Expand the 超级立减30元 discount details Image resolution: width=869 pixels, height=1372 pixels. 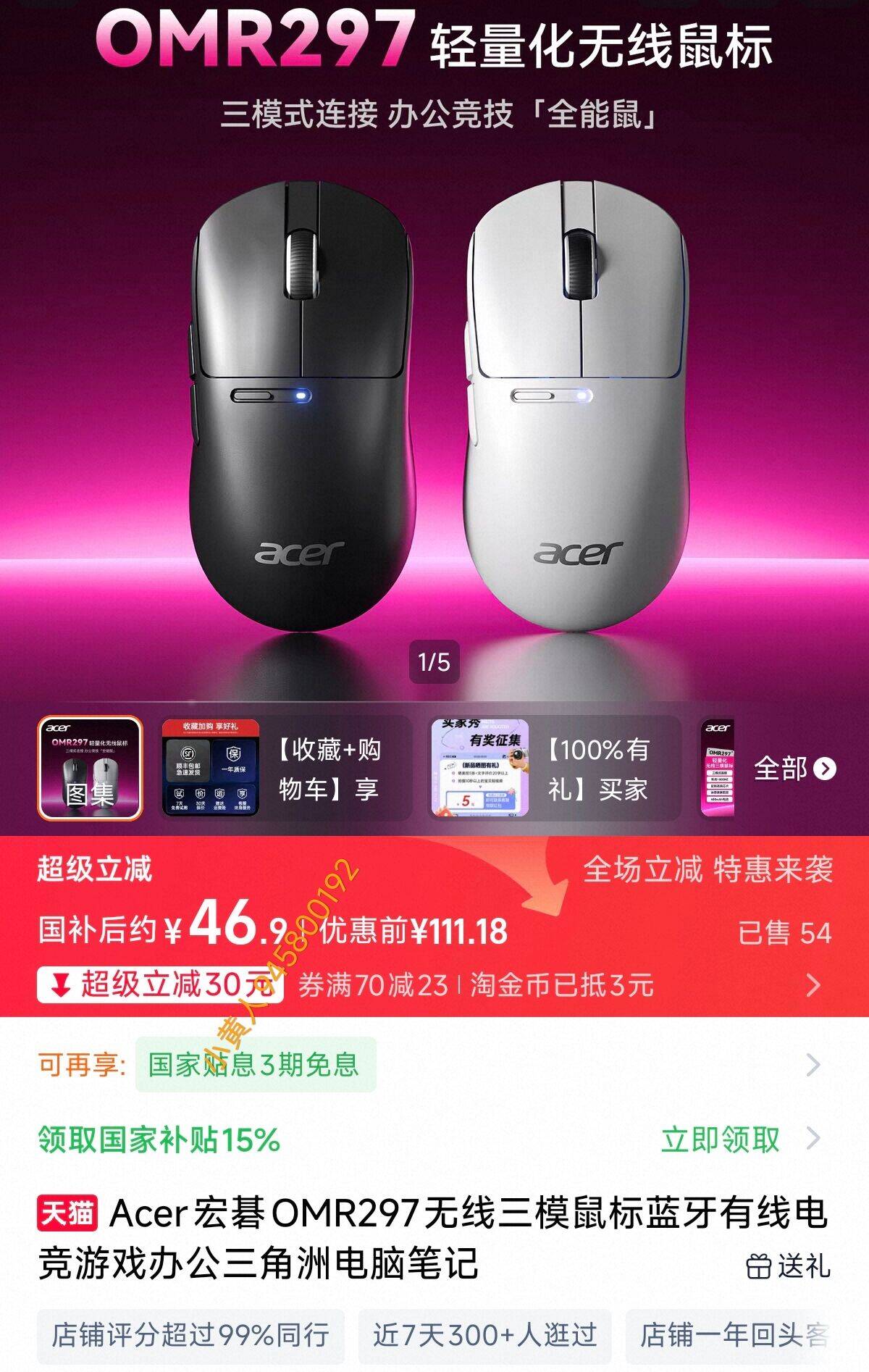159,985
